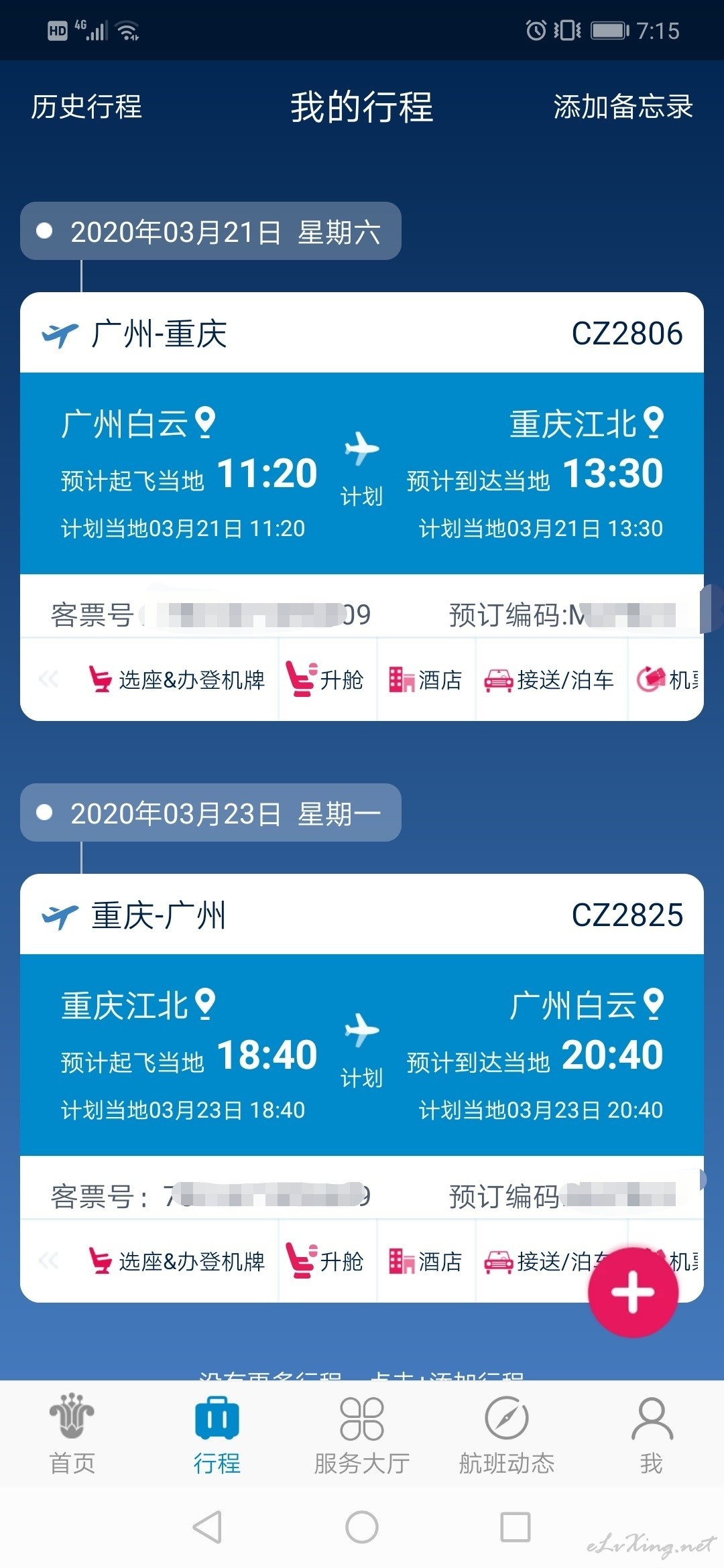
Task: Switch to the 首页 home tab
Action: click(72, 1434)
